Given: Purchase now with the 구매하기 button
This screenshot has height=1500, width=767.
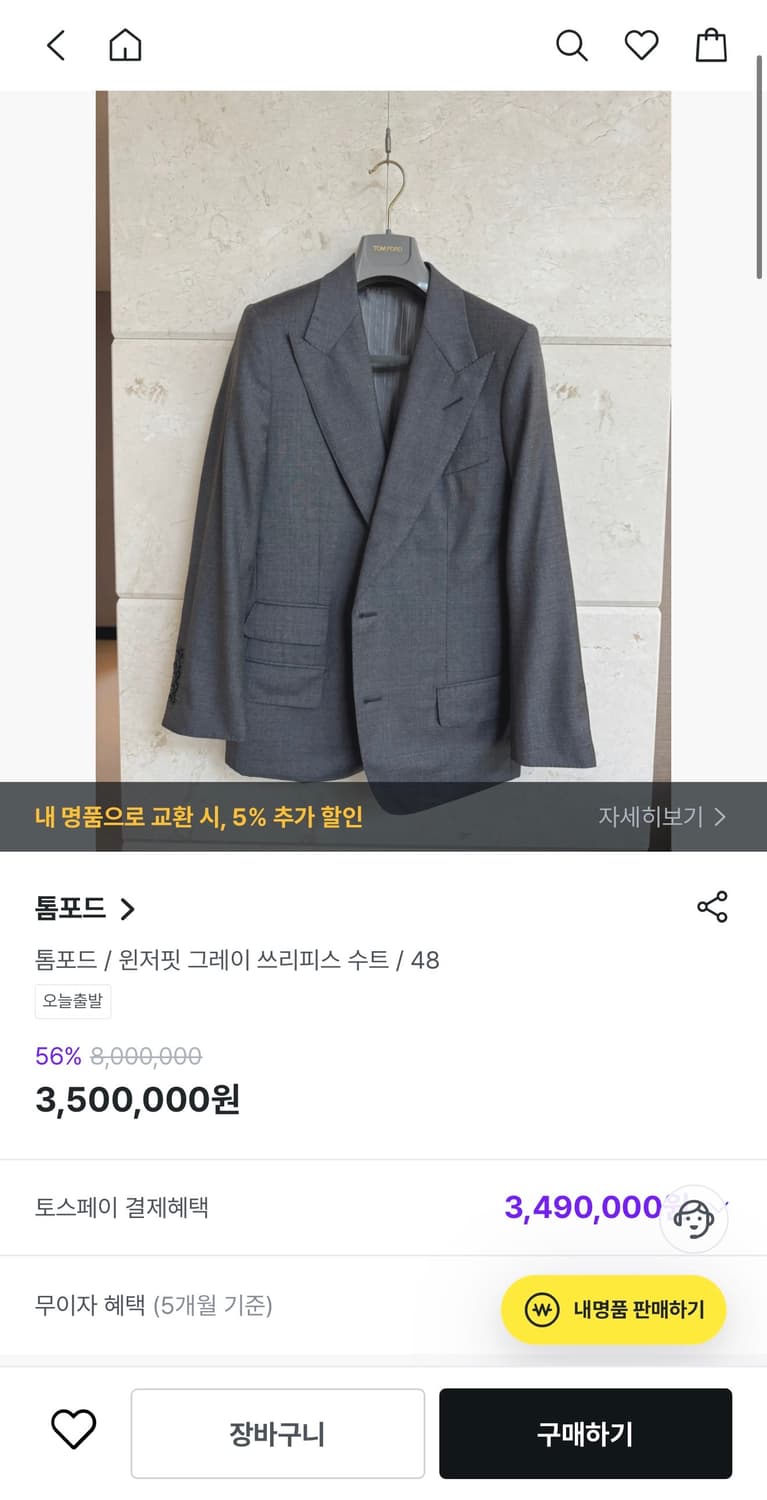Looking at the screenshot, I should click(x=585, y=1433).
